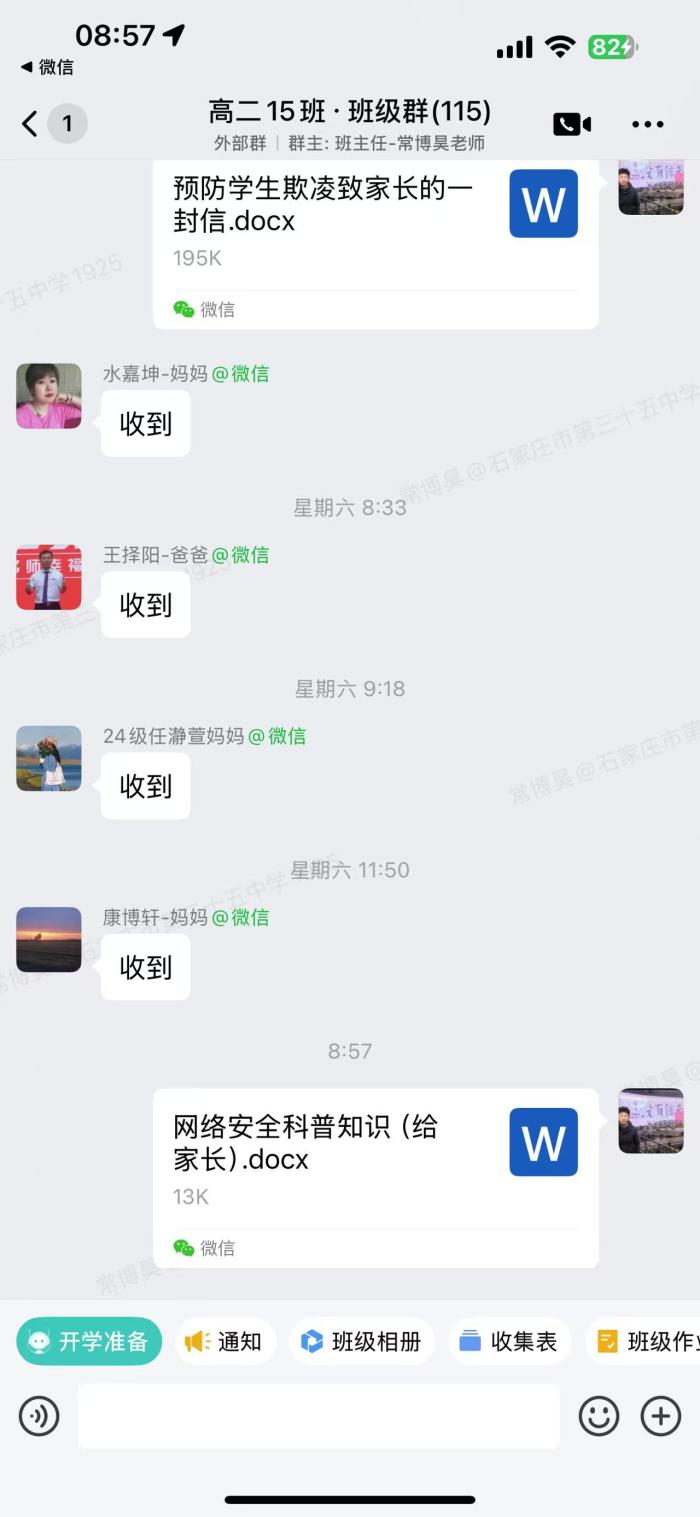The width and height of the screenshot is (700, 1517).
Task: Open 班级相册 album shortcut
Action: (361, 1341)
